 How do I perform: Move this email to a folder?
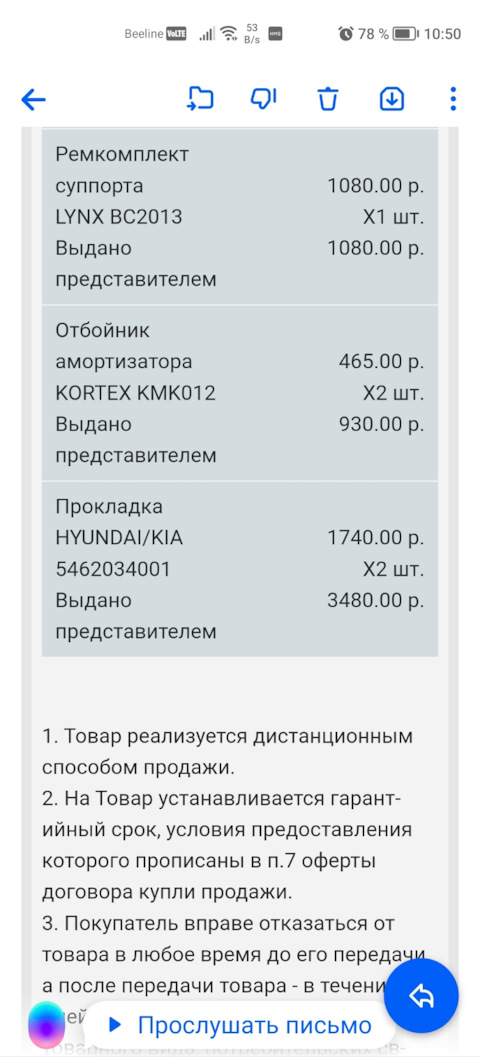pyautogui.click(x=200, y=99)
